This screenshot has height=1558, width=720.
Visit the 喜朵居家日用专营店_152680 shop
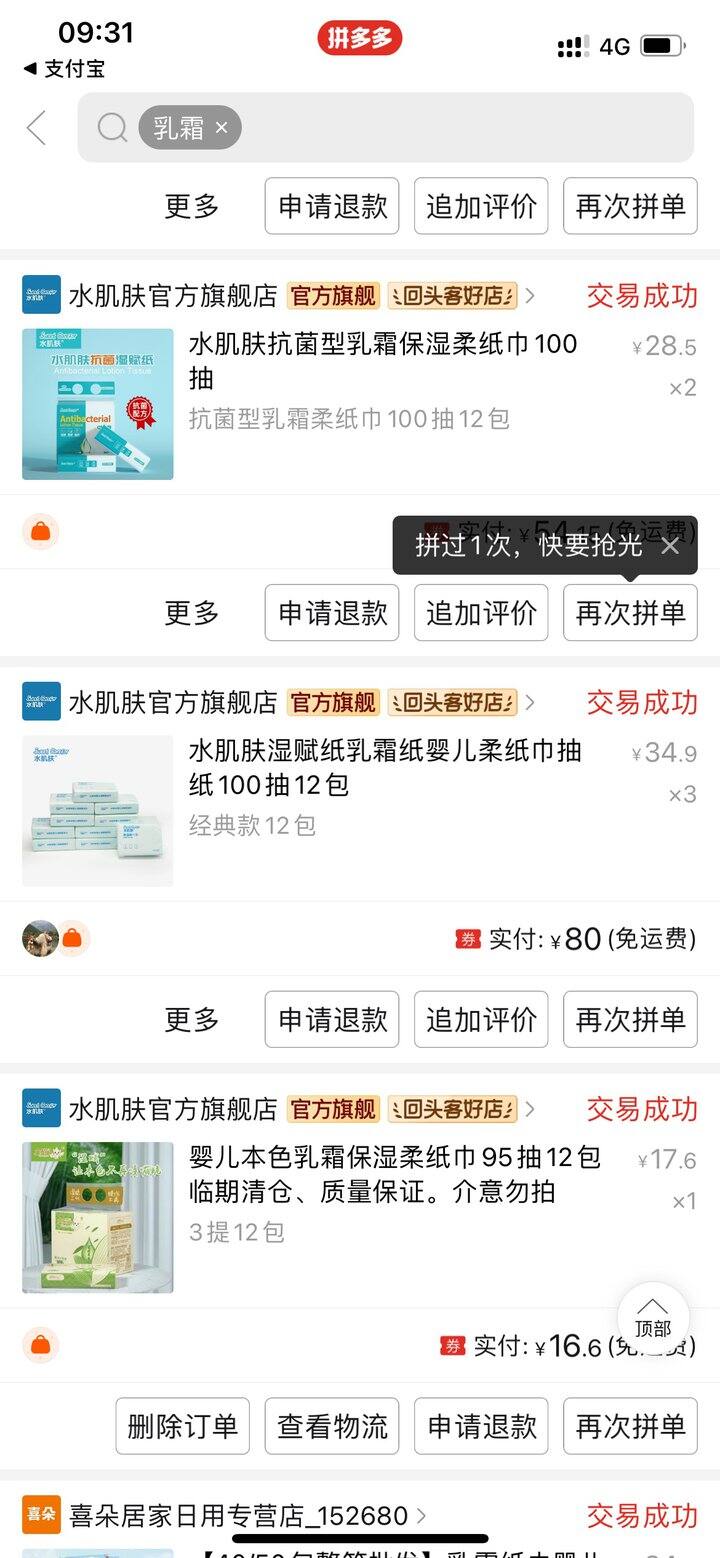point(238,1516)
